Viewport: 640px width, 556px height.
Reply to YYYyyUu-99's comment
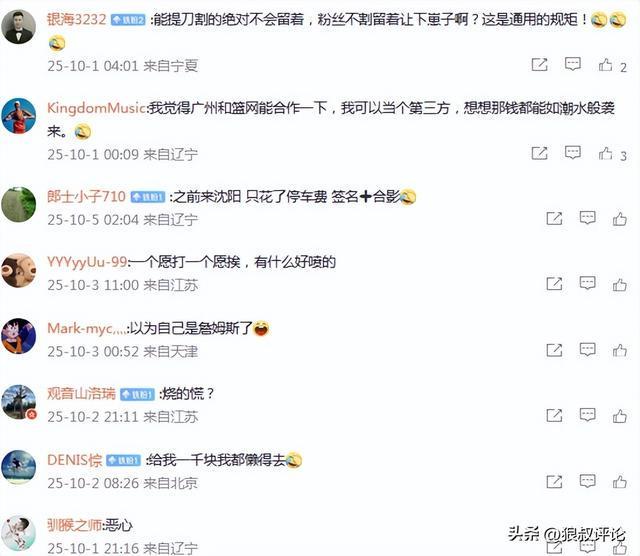587,285
